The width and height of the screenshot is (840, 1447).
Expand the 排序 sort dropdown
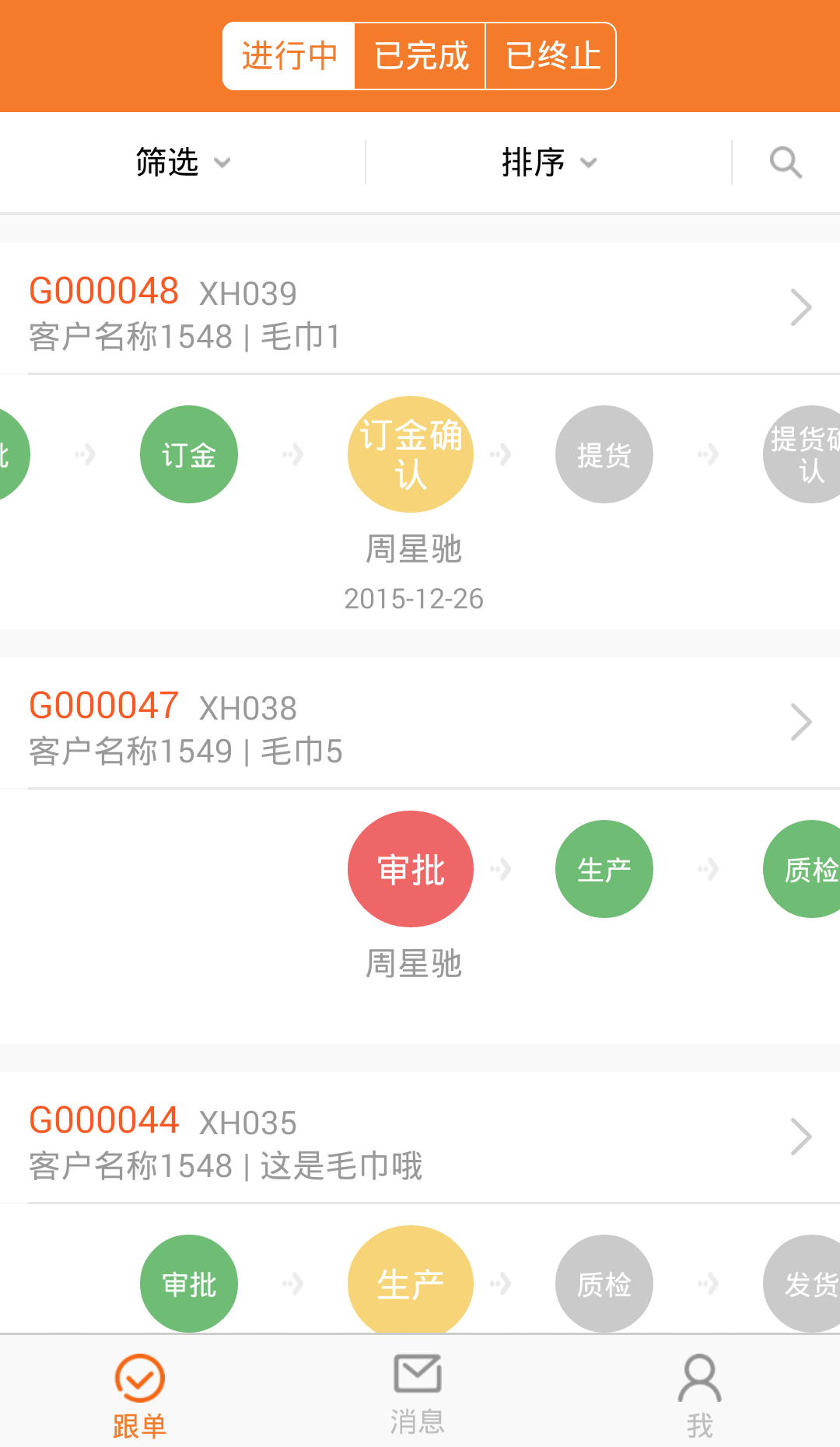click(548, 163)
